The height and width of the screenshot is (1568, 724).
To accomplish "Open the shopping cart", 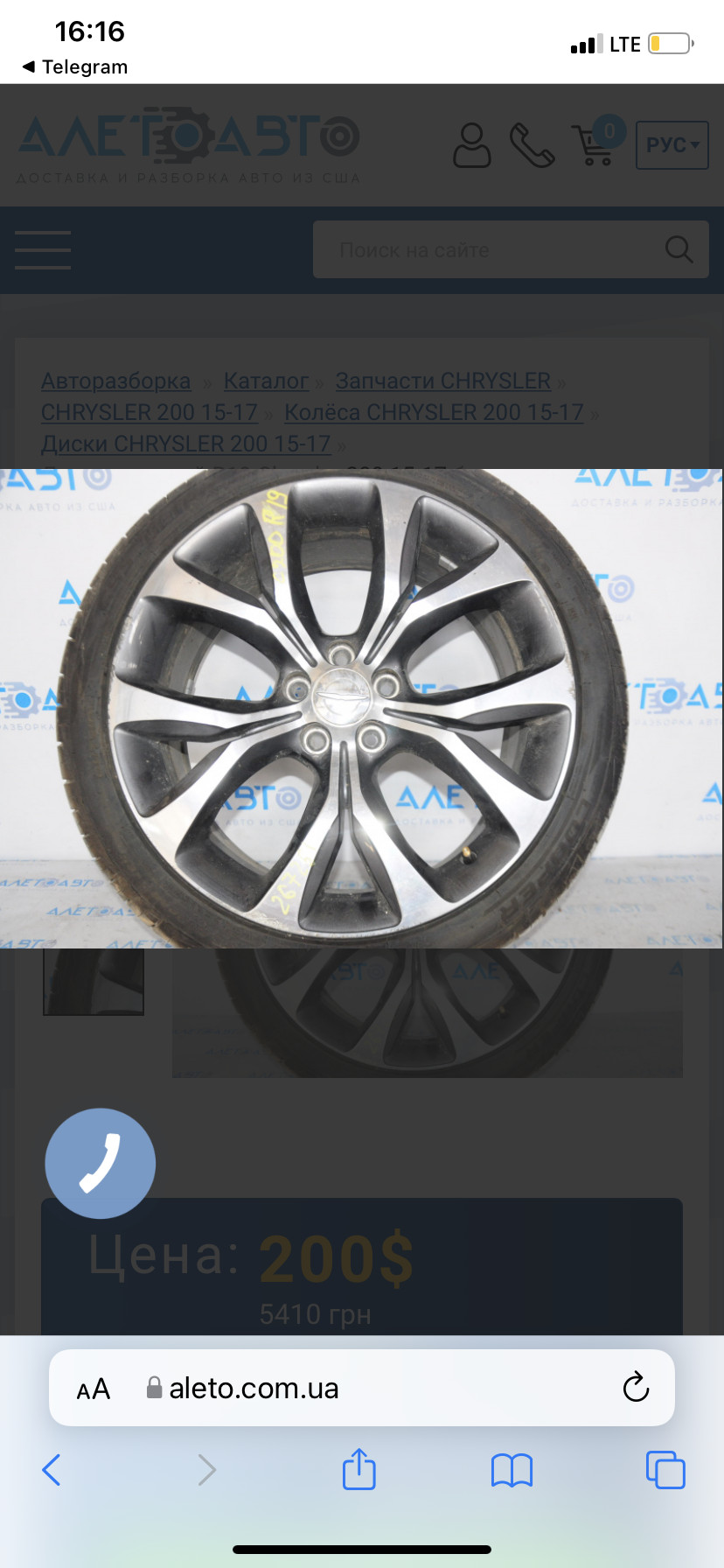I will [x=595, y=145].
